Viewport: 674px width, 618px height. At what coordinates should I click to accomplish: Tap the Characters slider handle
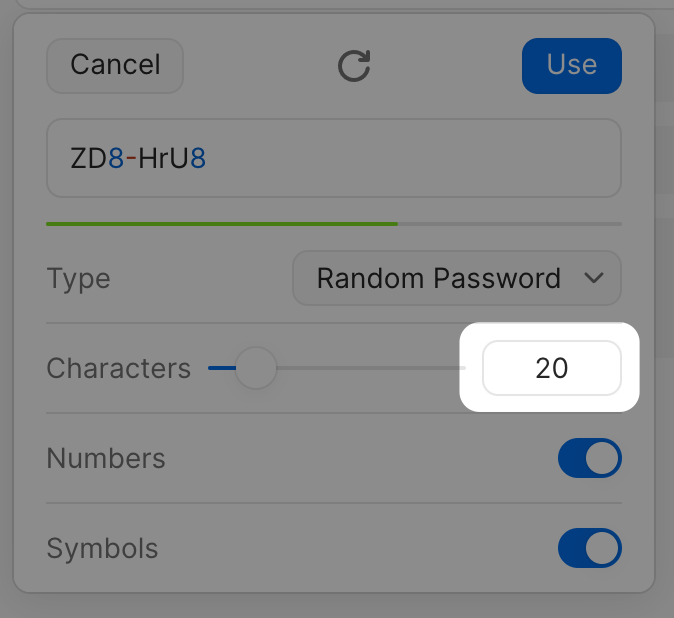point(256,368)
